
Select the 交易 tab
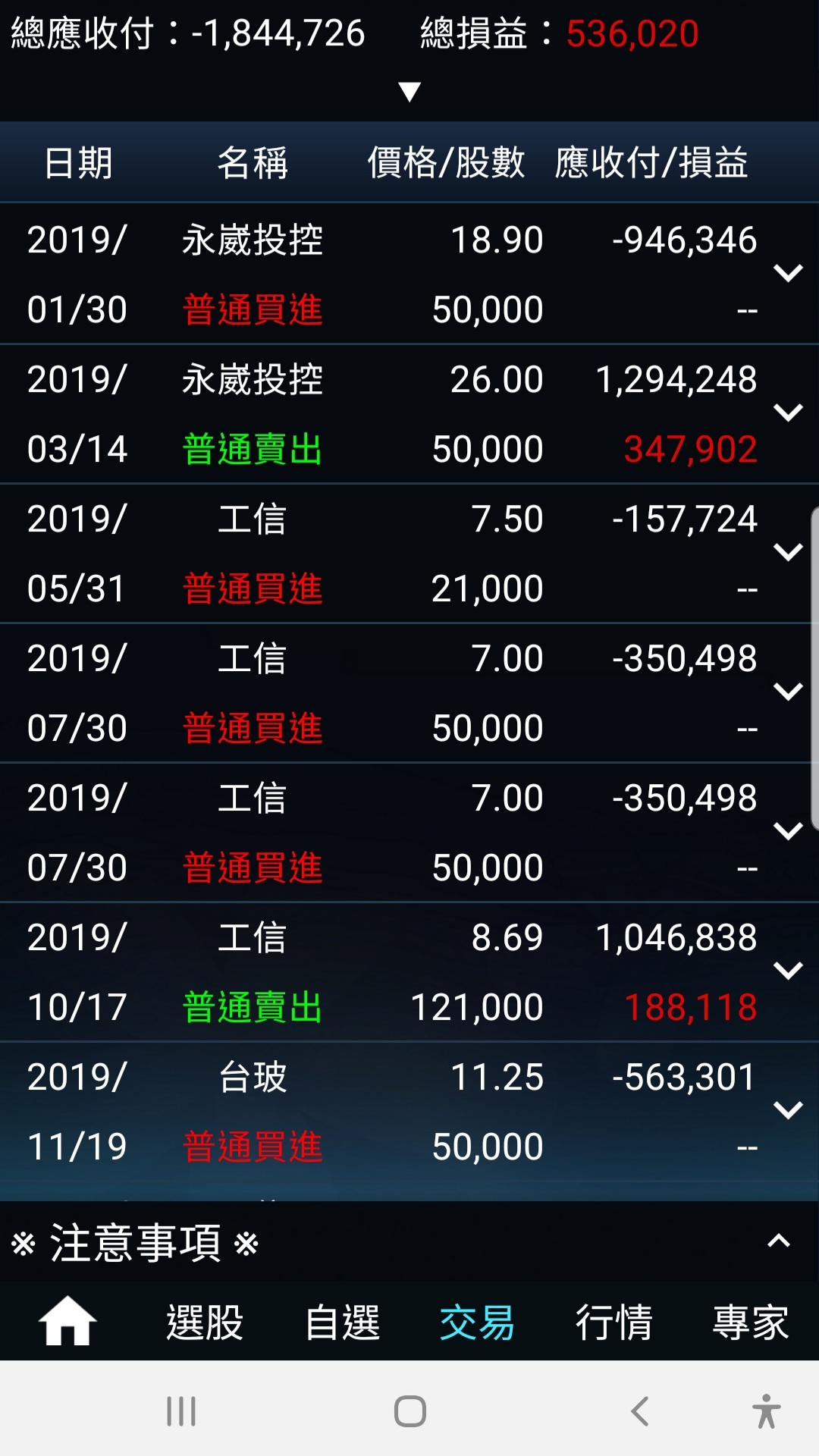click(x=477, y=1323)
